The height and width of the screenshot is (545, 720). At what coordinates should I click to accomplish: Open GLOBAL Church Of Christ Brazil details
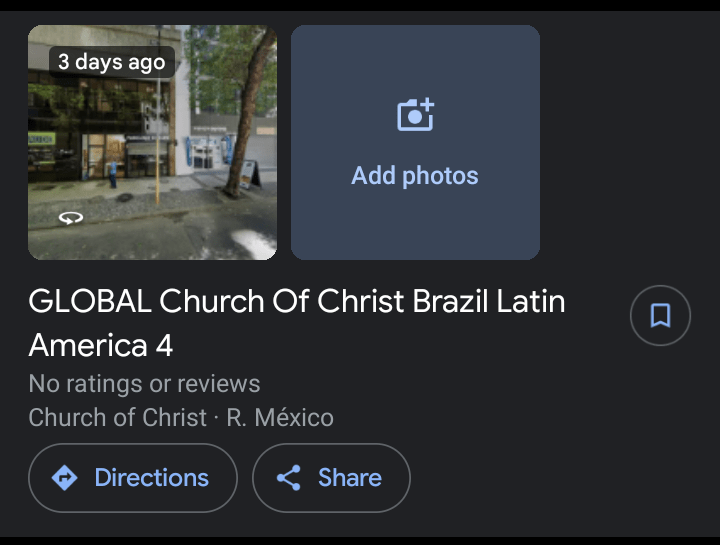[x=297, y=322]
